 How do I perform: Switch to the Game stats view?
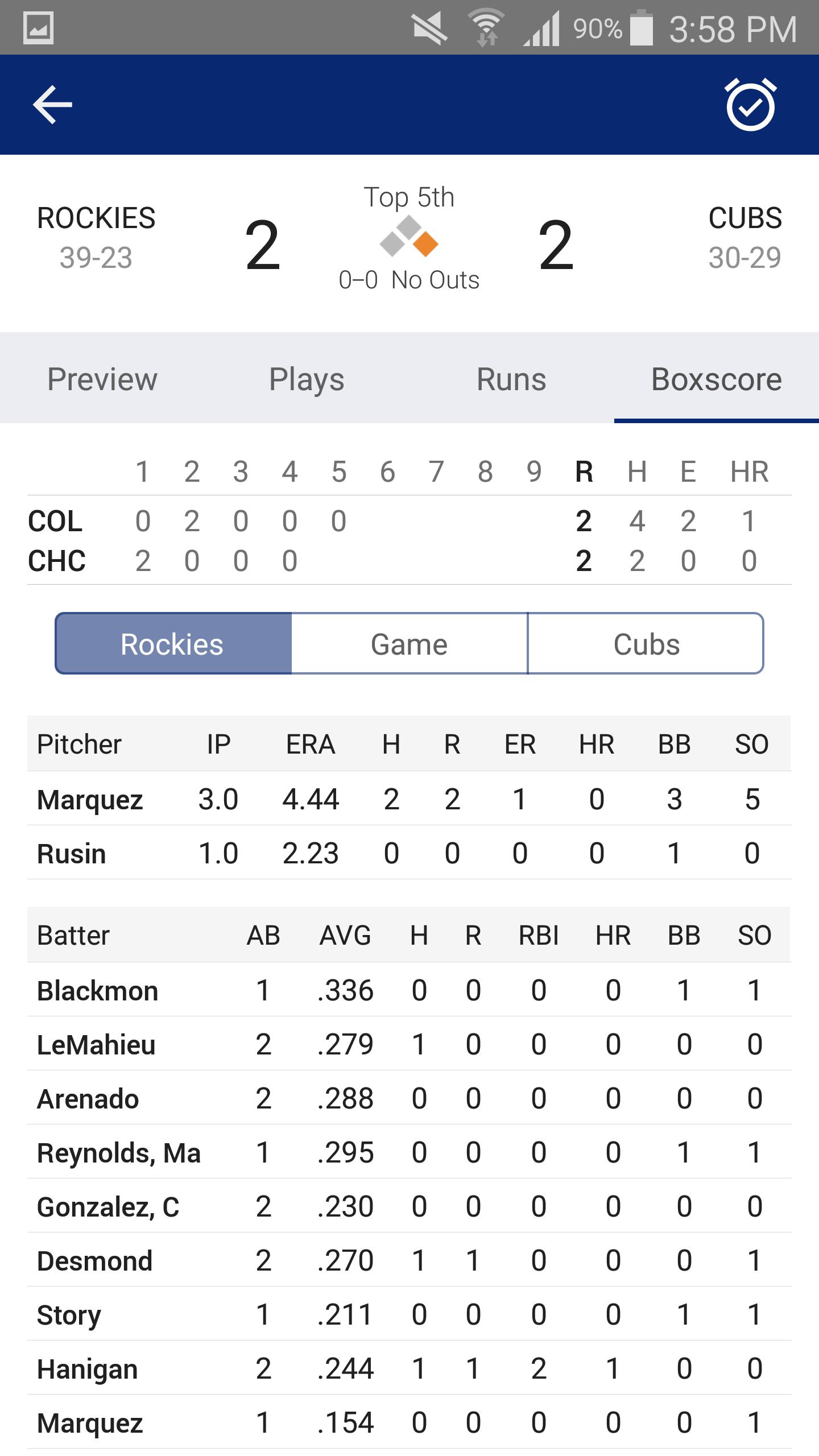(x=409, y=643)
